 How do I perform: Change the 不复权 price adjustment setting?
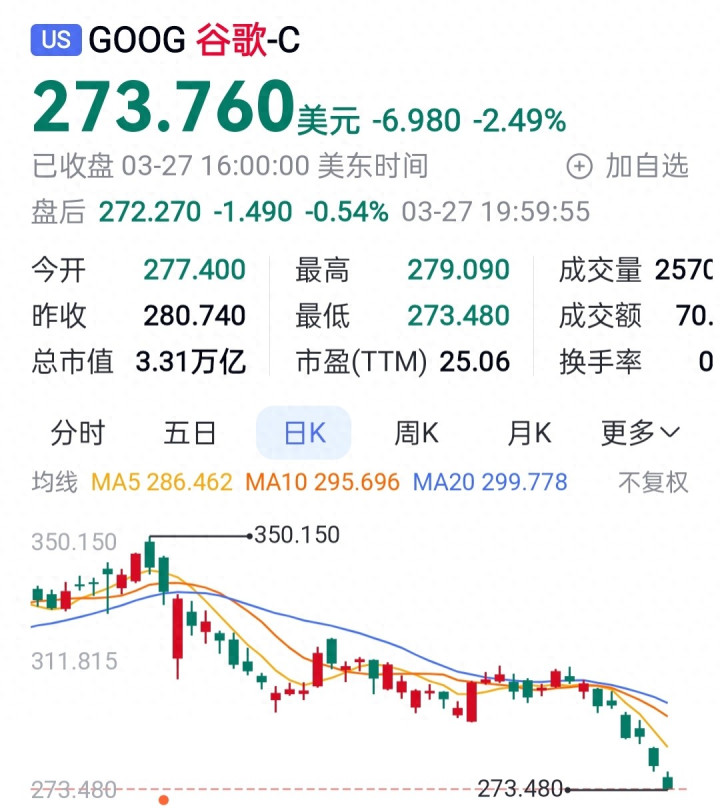(653, 482)
